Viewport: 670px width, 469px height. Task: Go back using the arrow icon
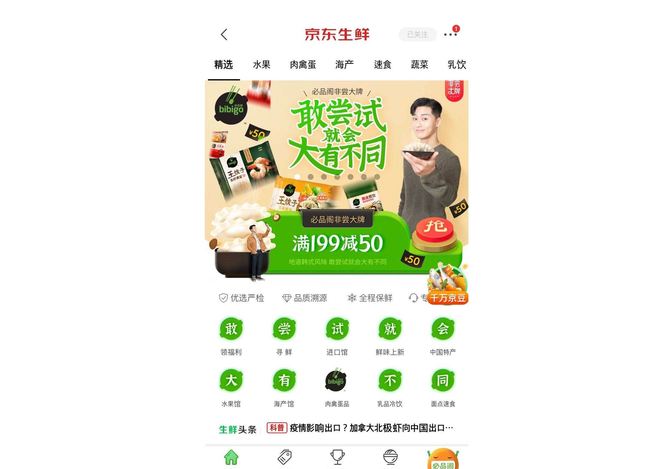click(x=224, y=34)
